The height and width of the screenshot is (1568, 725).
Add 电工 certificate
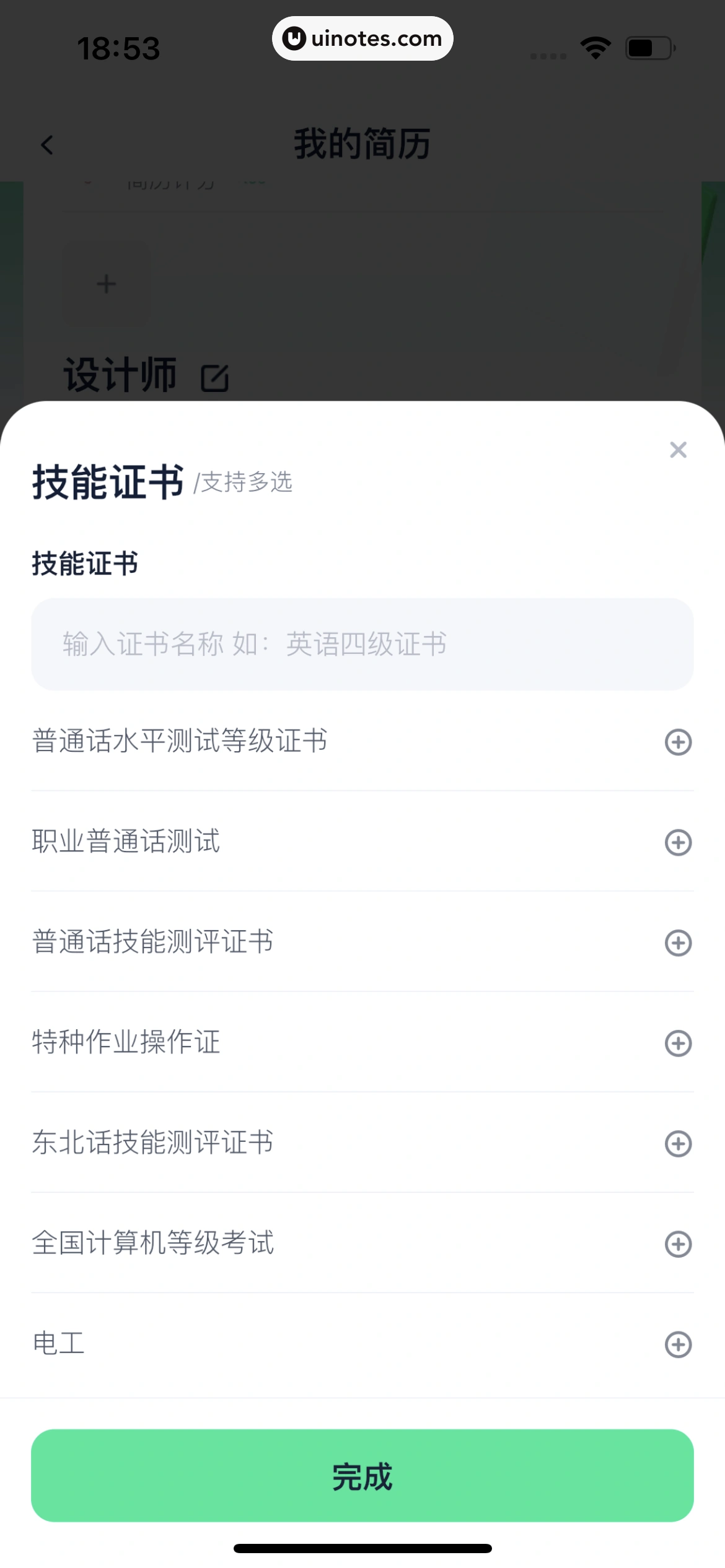678,1344
